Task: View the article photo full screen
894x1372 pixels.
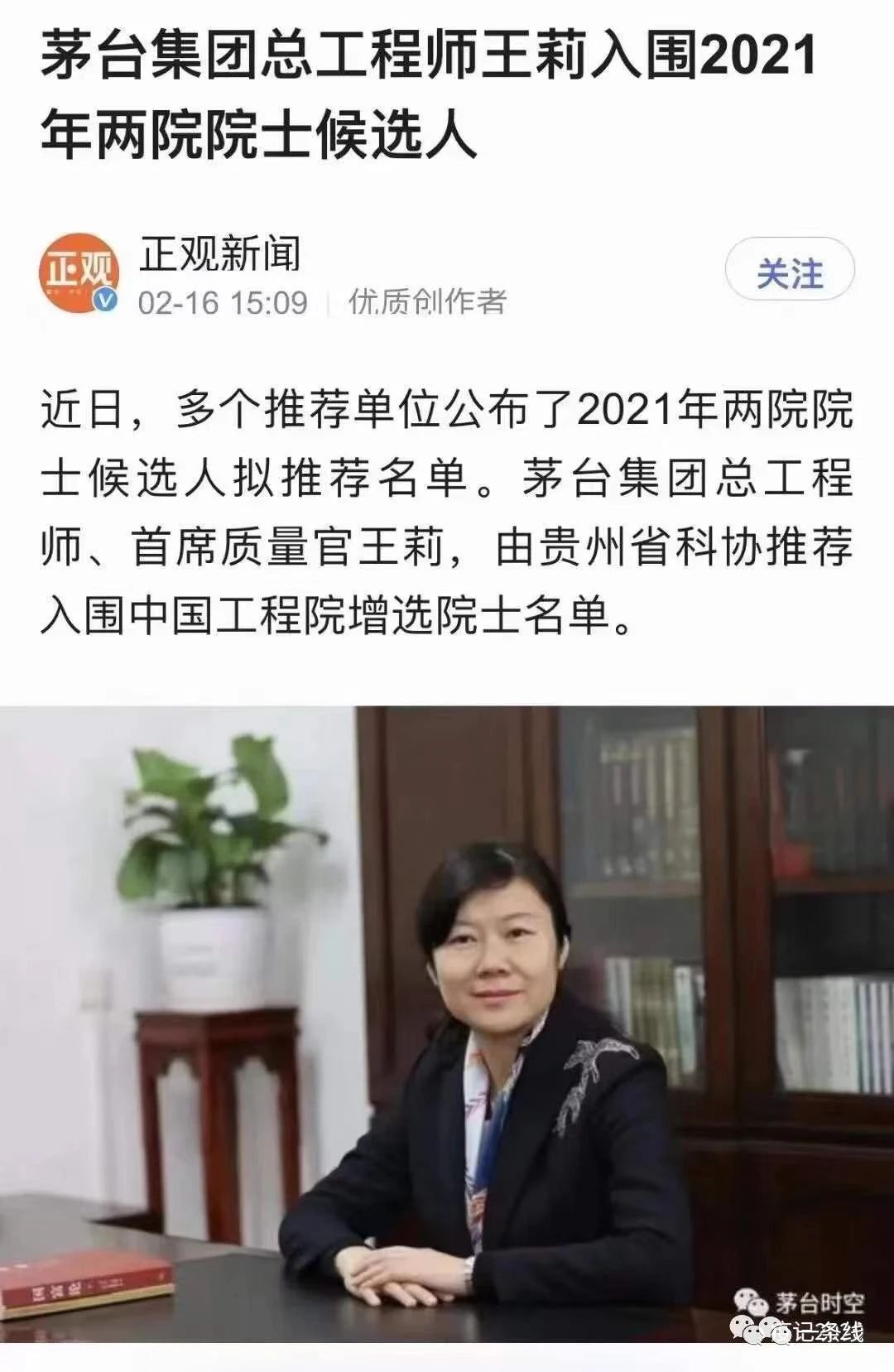Action: (447, 1023)
